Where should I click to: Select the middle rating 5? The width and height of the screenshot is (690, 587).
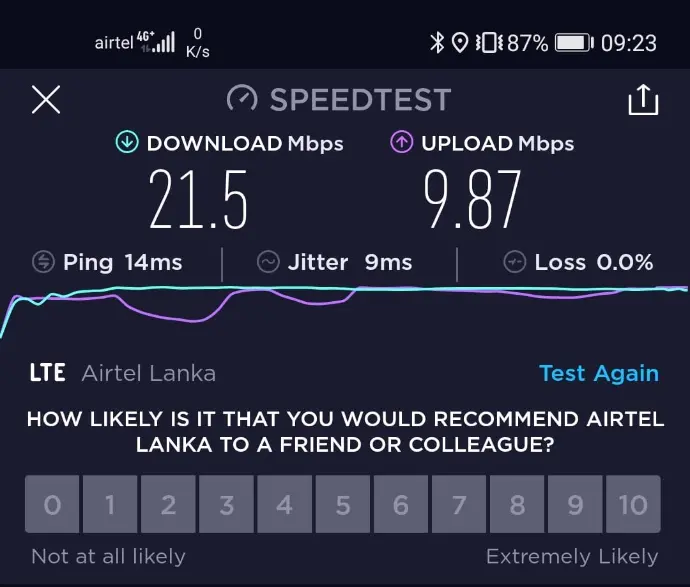[343, 504]
